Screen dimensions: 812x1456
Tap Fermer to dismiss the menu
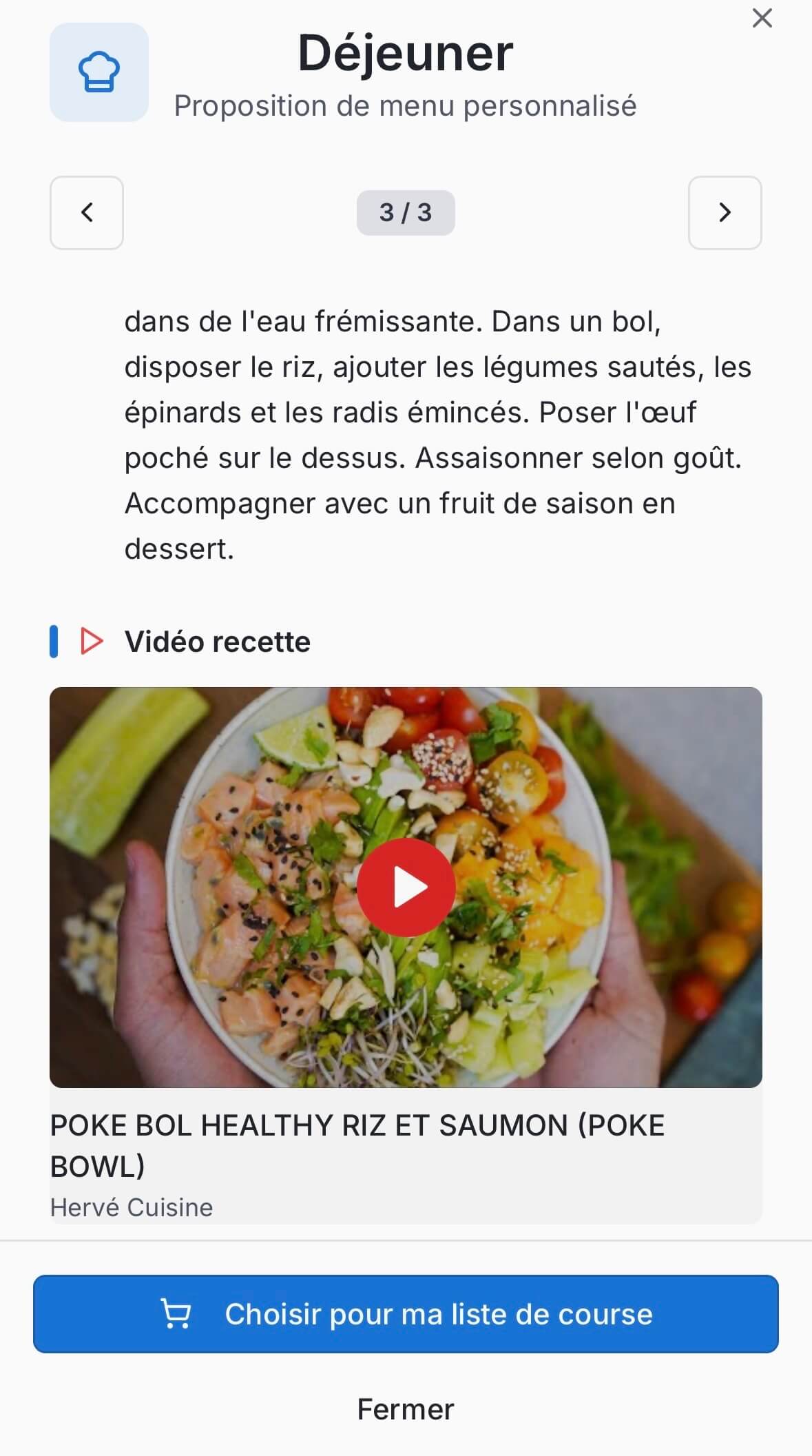click(x=406, y=1410)
